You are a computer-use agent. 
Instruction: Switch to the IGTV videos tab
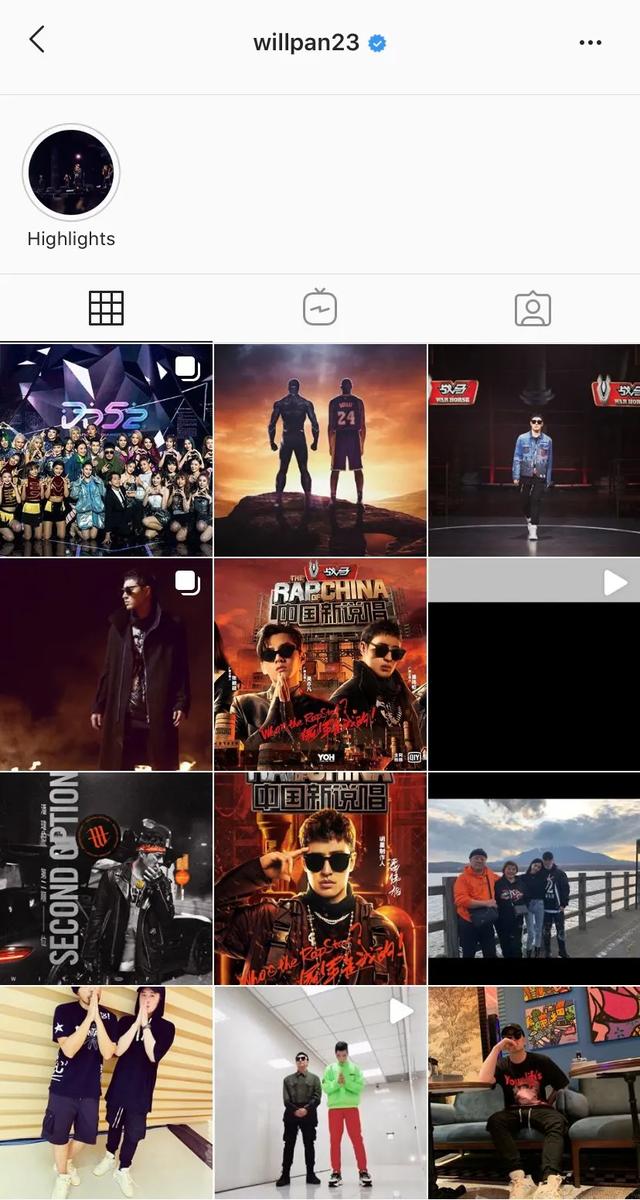click(x=320, y=308)
